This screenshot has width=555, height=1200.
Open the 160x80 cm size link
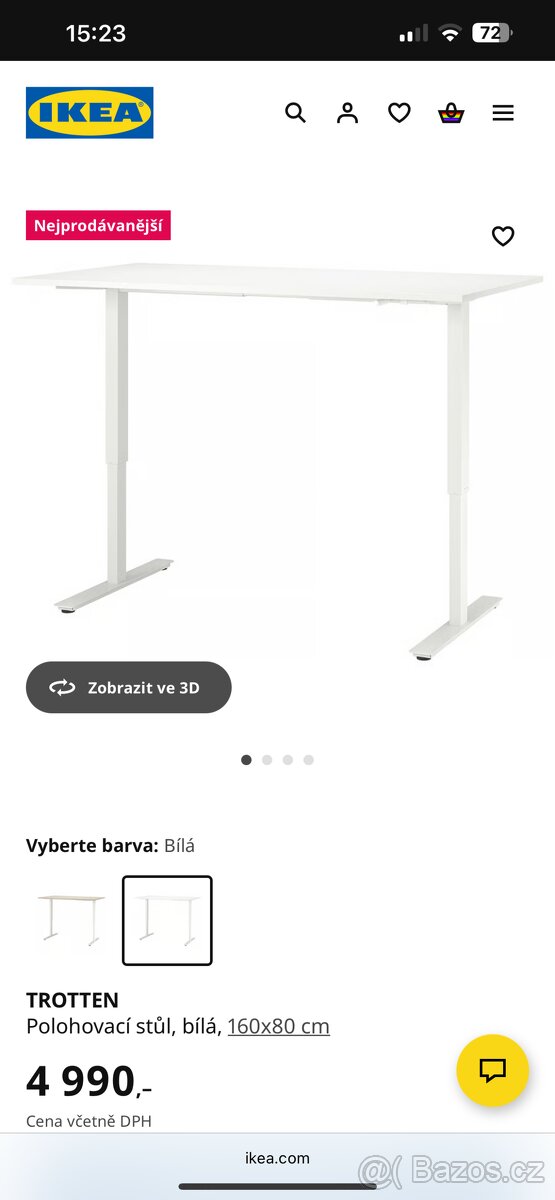tap(278, 1026)
